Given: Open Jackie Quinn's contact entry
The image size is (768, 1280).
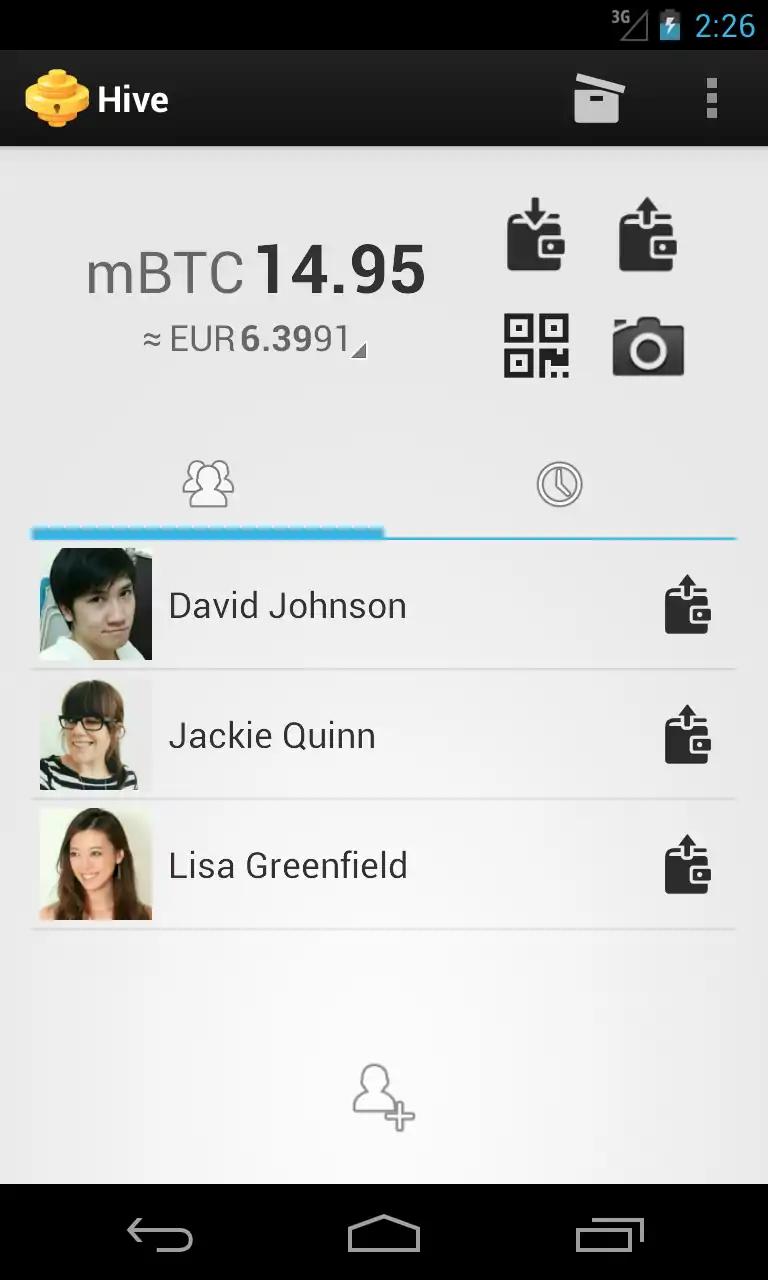Looking at the screenshot, I should 272,736.
